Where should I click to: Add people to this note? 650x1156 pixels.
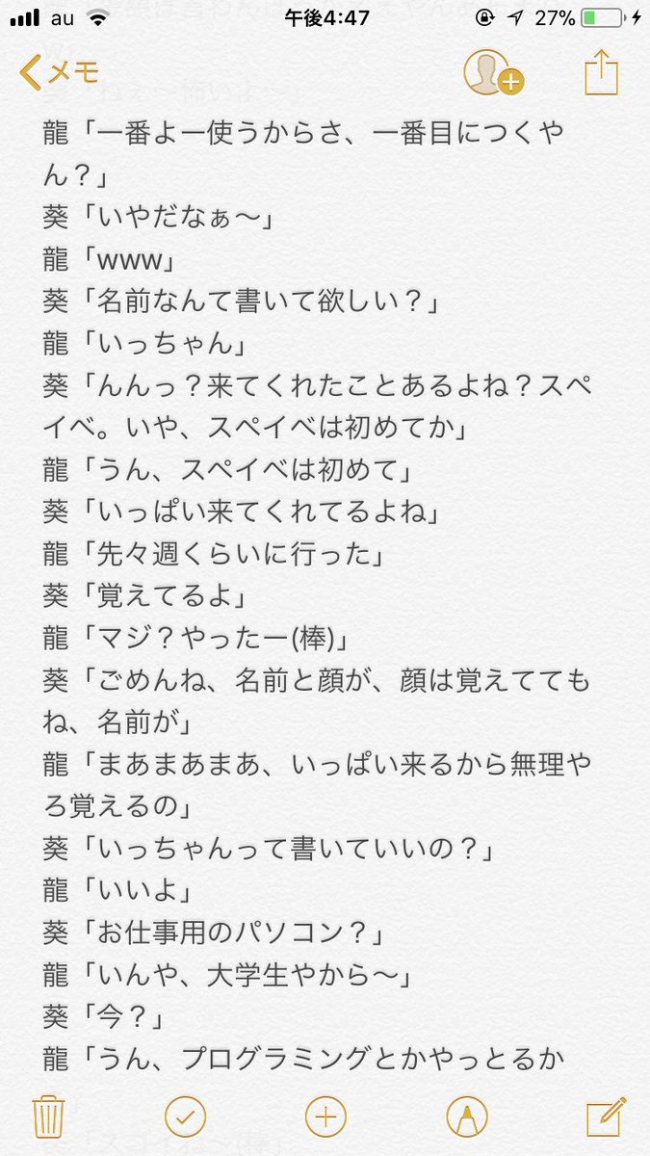493,73
